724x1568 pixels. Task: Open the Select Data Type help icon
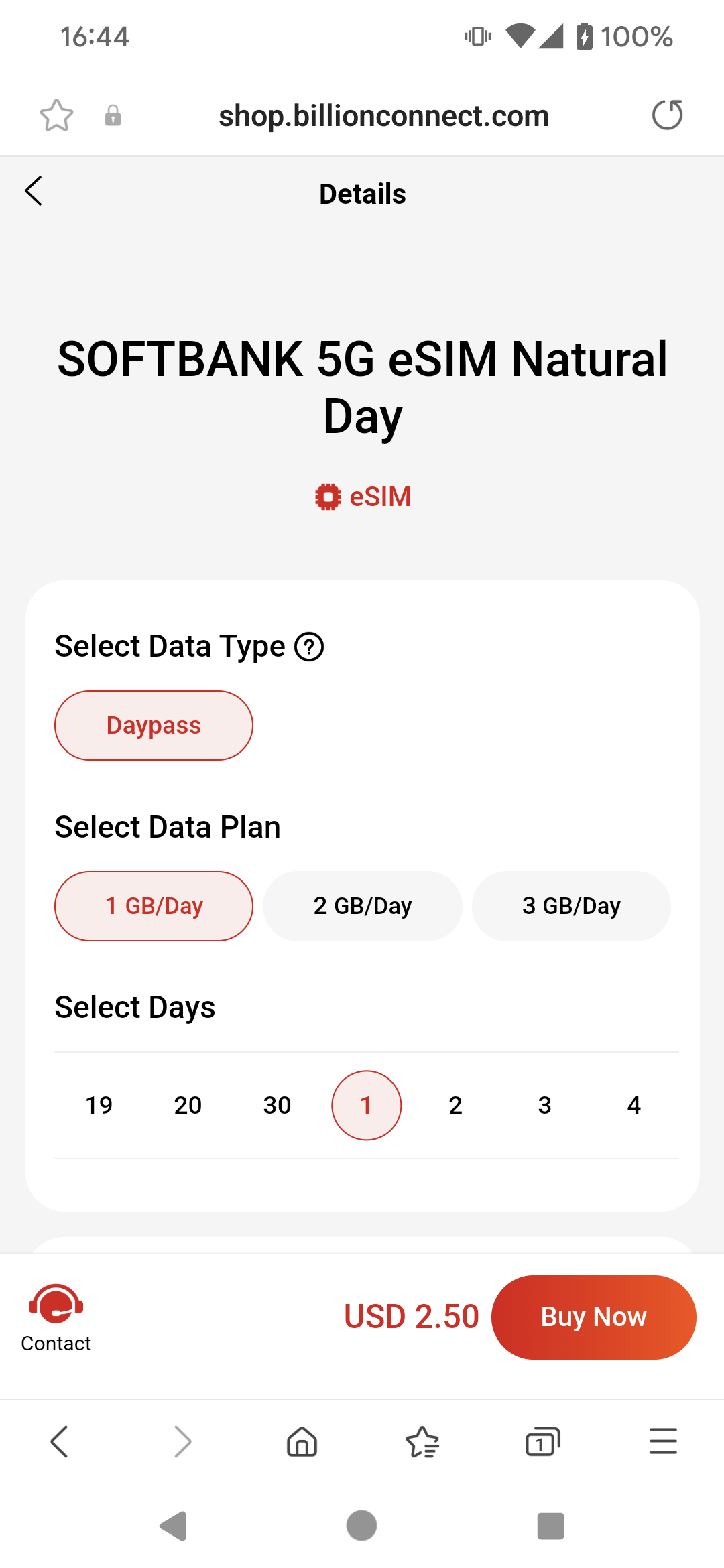[310, 647]
